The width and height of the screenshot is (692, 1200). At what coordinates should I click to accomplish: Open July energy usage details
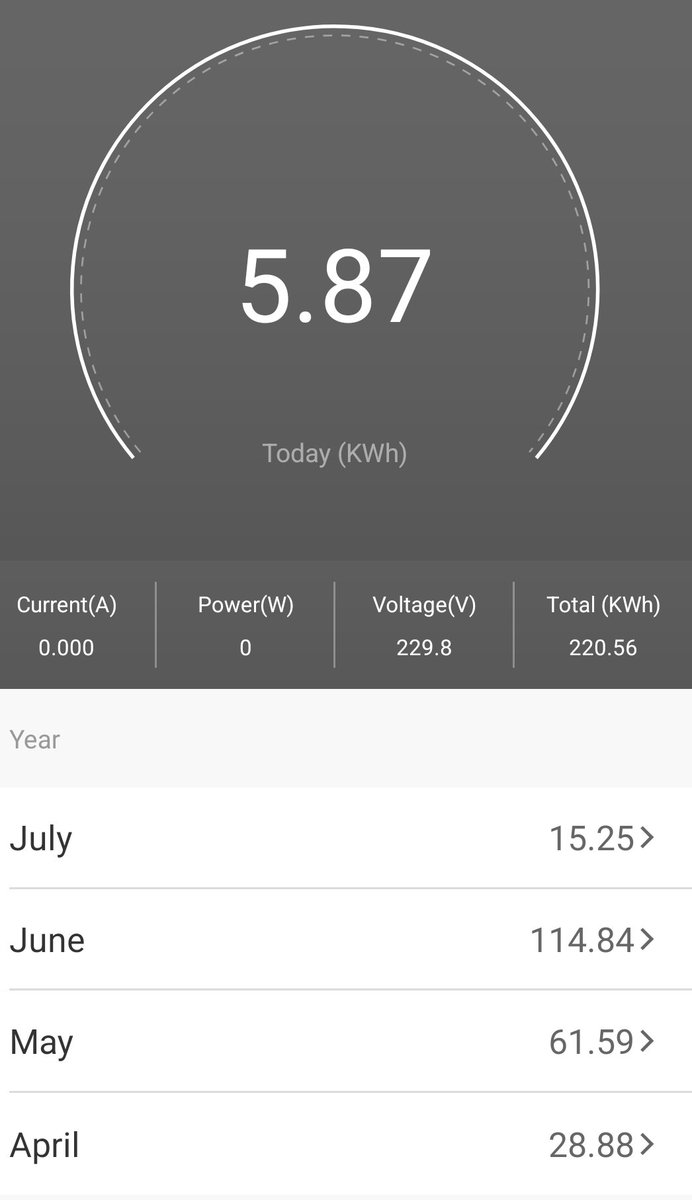coord(345,838)
